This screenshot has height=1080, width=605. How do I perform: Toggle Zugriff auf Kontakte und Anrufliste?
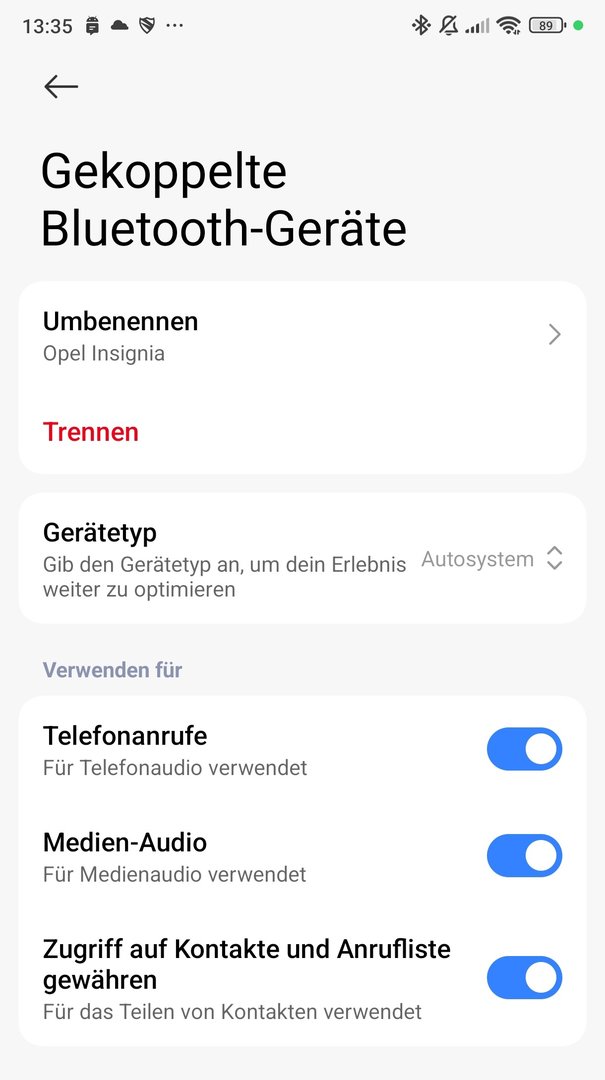[x=524, y=978]
